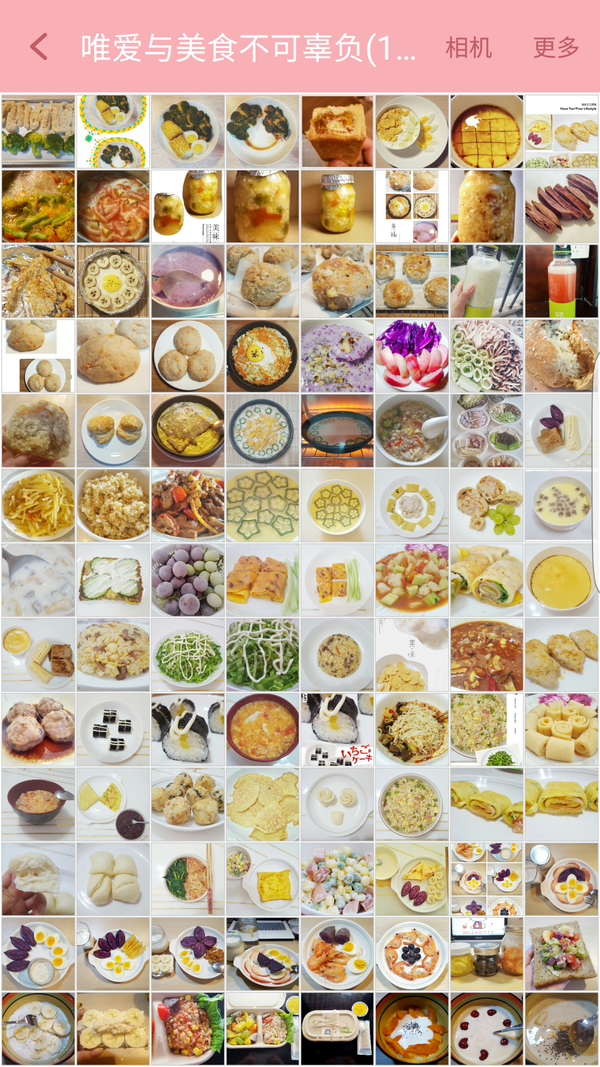Open the purple cabbage with pink slices photo

coord(412,355)
